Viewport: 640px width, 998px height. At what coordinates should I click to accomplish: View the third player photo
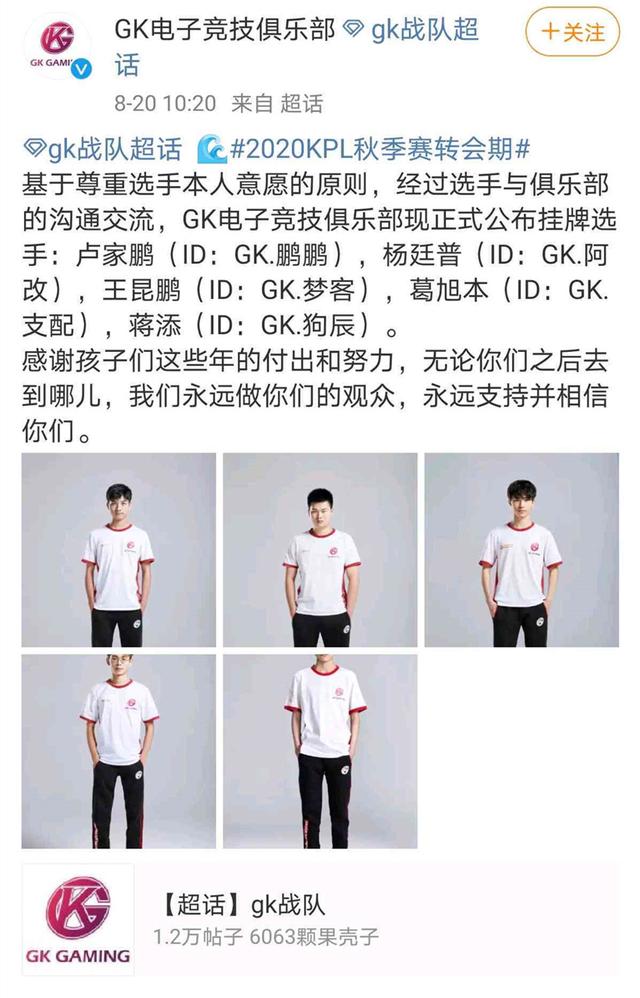point(521,549)
